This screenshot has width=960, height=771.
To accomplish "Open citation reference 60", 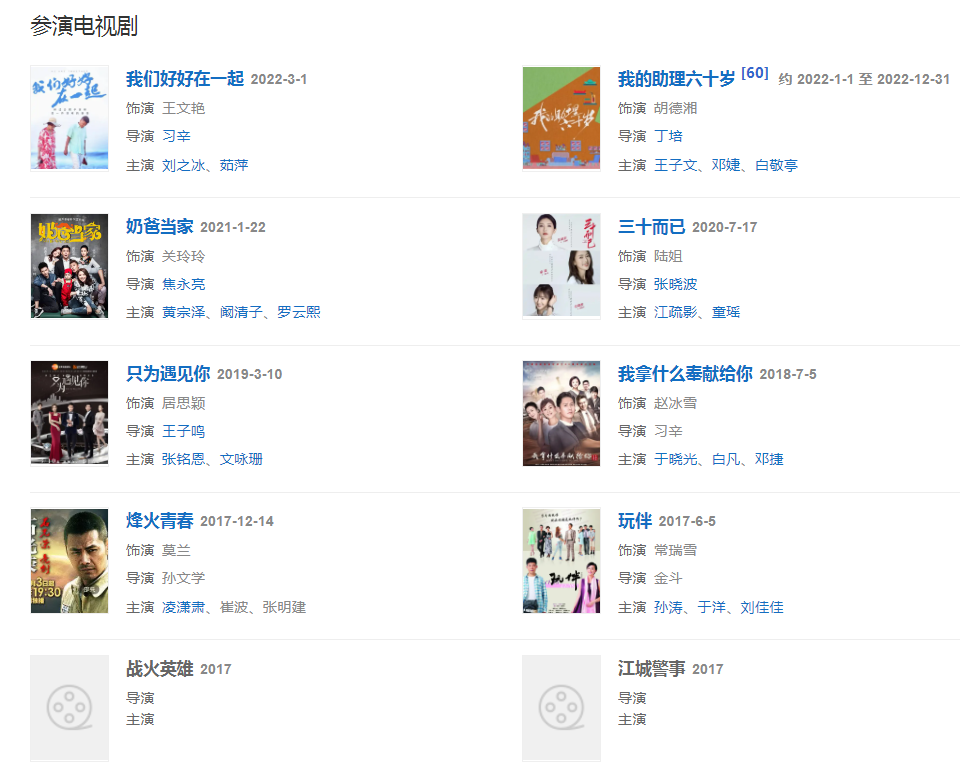I will click(x=755, y=73).
